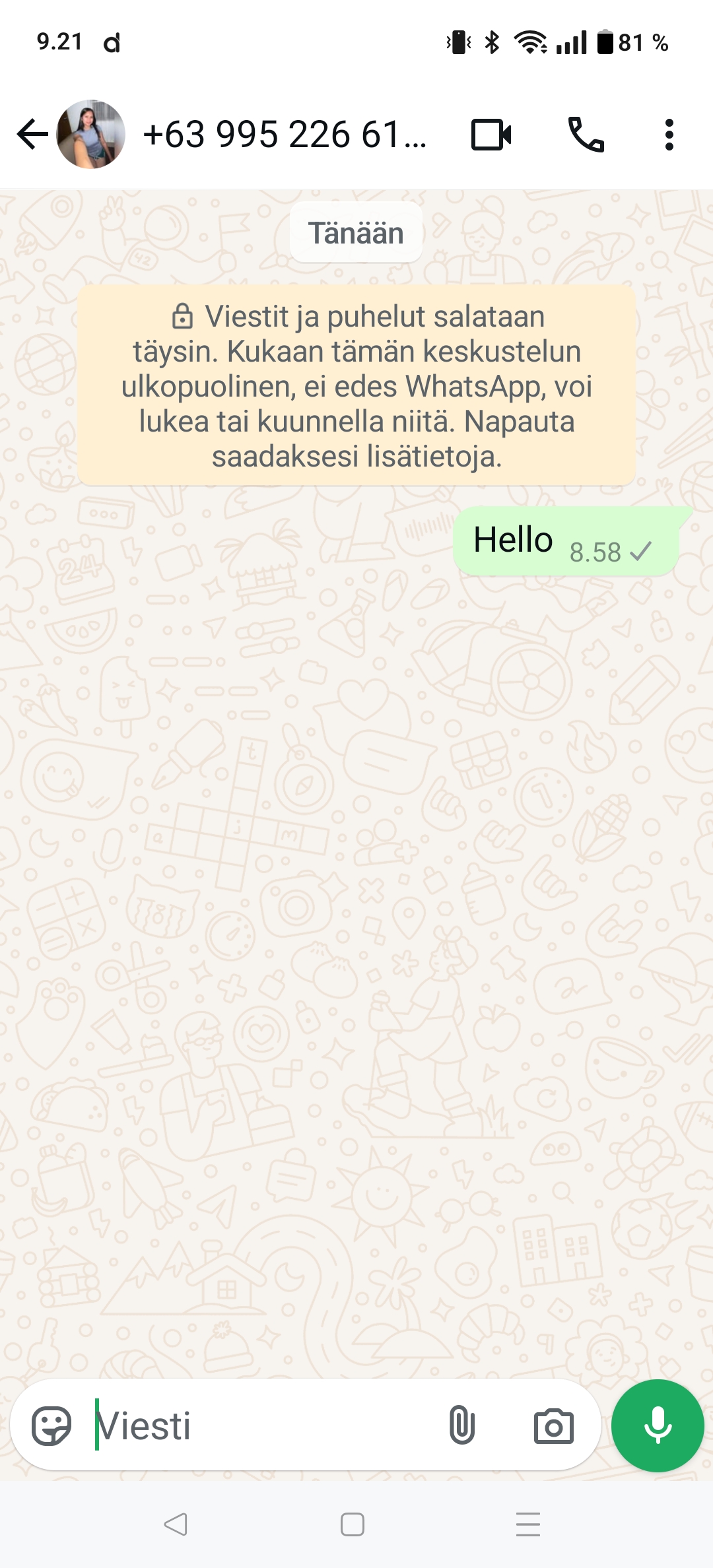
Task: Go to the home screen
Action: pyautogui.click(x=353, y=1524)
